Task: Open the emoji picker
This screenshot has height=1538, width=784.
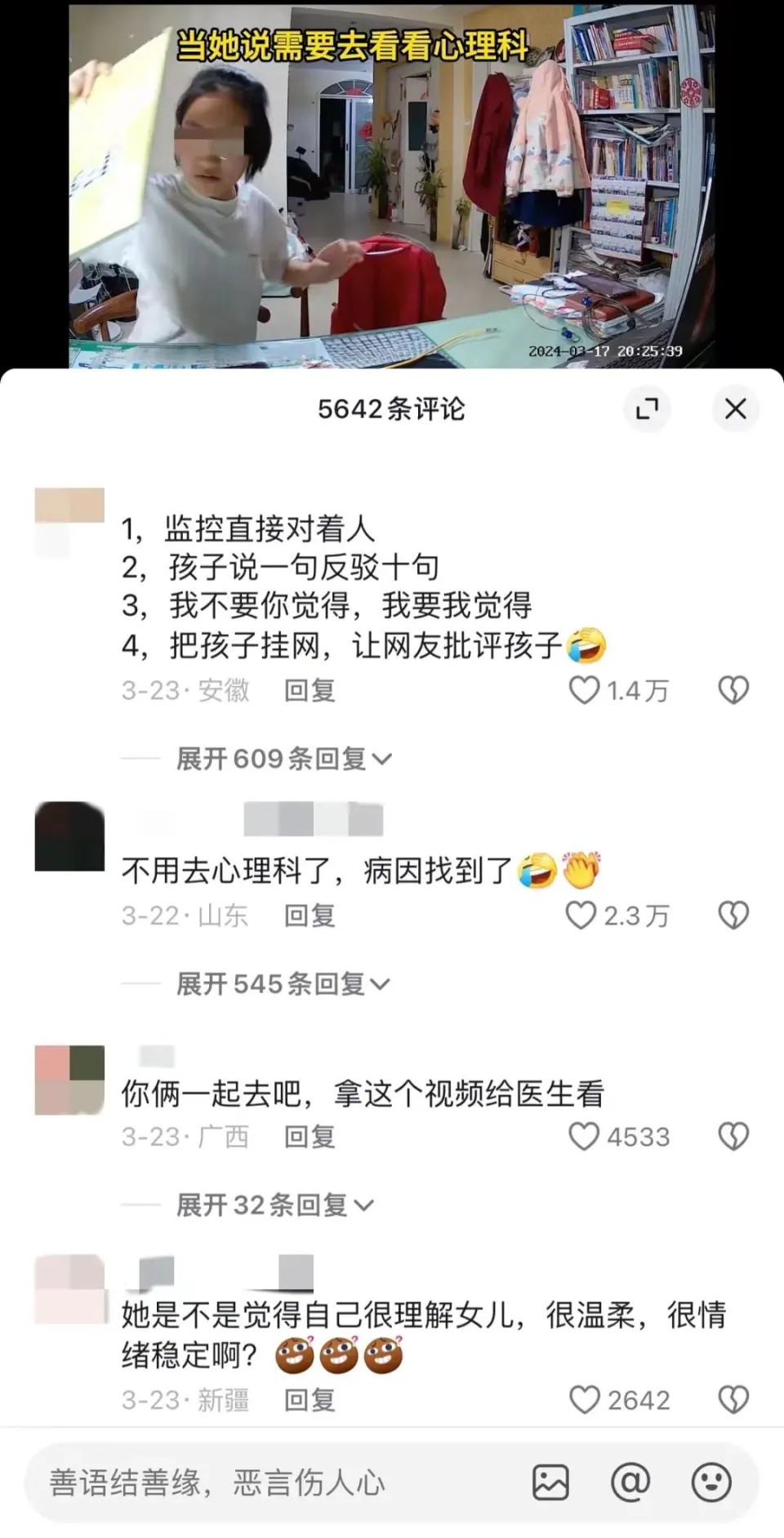Action: (x=710, y=1482)
